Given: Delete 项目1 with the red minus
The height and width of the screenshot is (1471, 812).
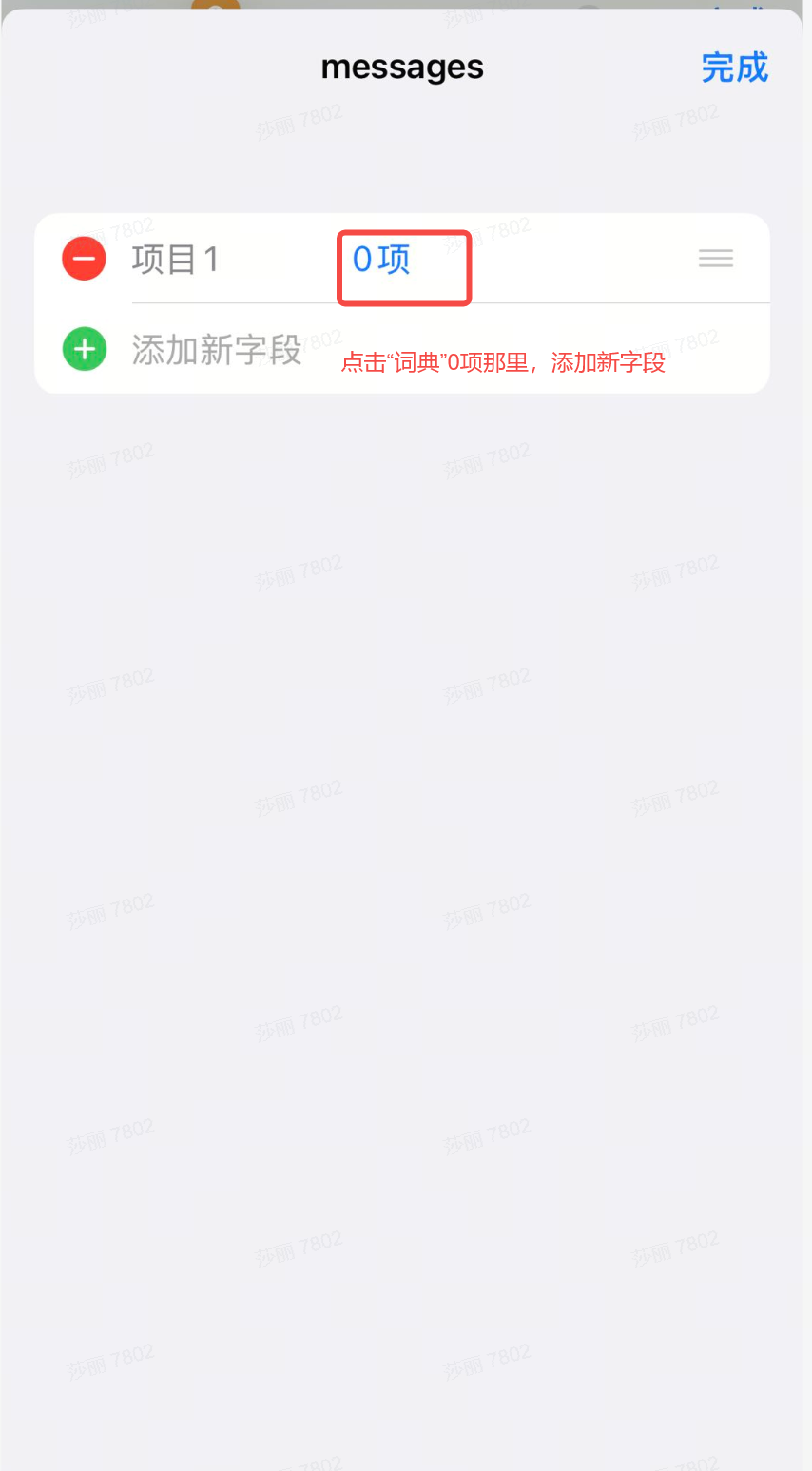Looking at the screenshot, I should pyautogui.click(x=84, y=259).
